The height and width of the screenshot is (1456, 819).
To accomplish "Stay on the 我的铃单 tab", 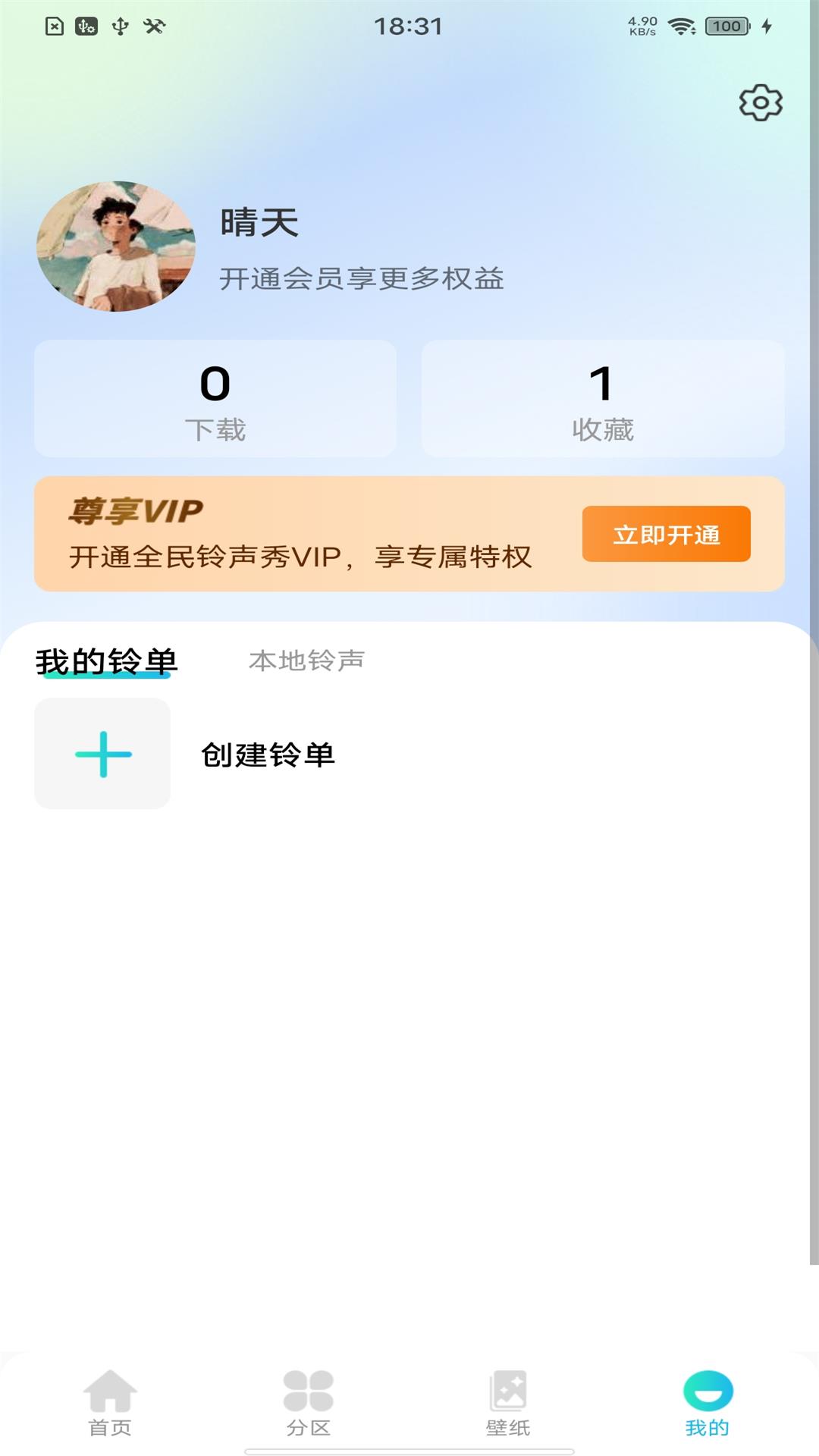I will click(106, 661).
